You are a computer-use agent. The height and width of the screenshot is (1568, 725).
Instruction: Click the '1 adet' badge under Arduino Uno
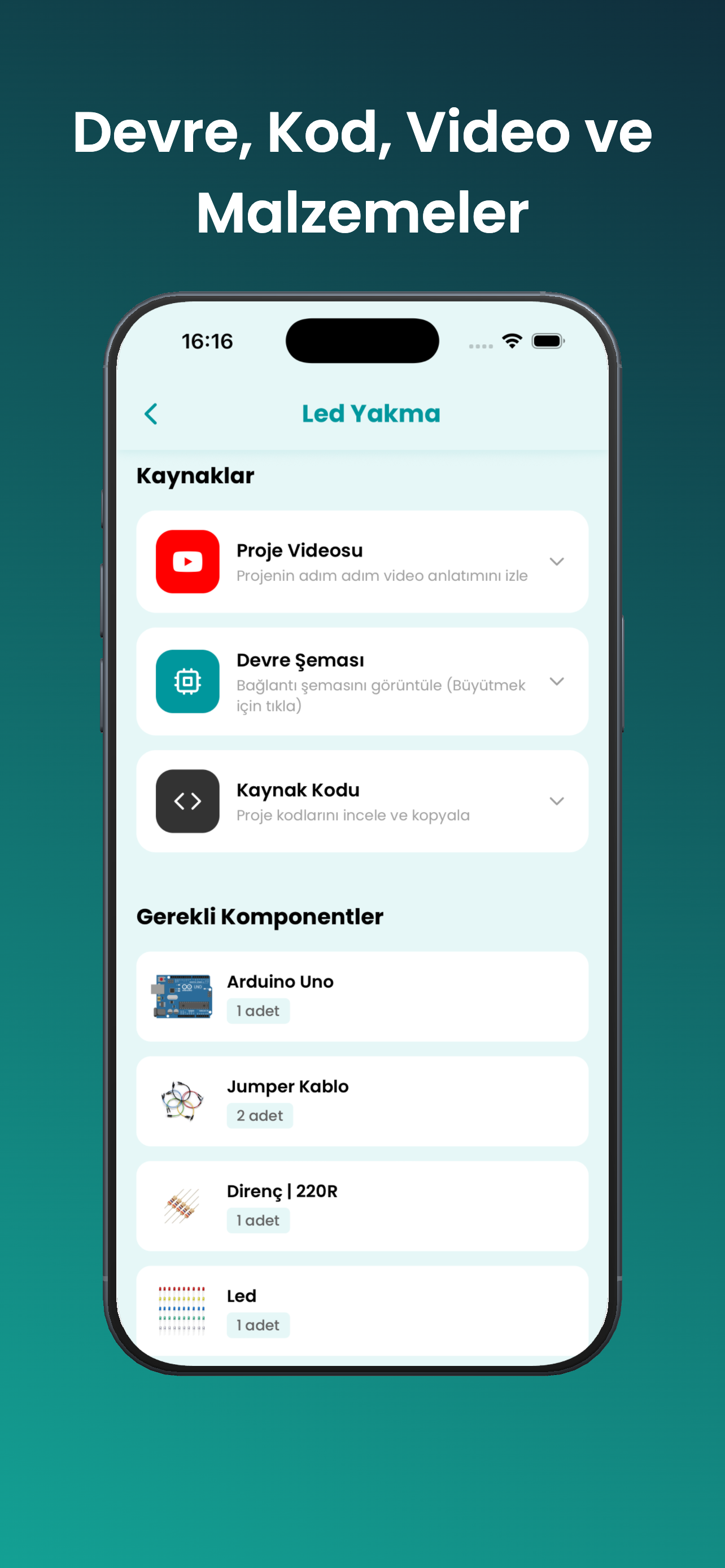258,1010
